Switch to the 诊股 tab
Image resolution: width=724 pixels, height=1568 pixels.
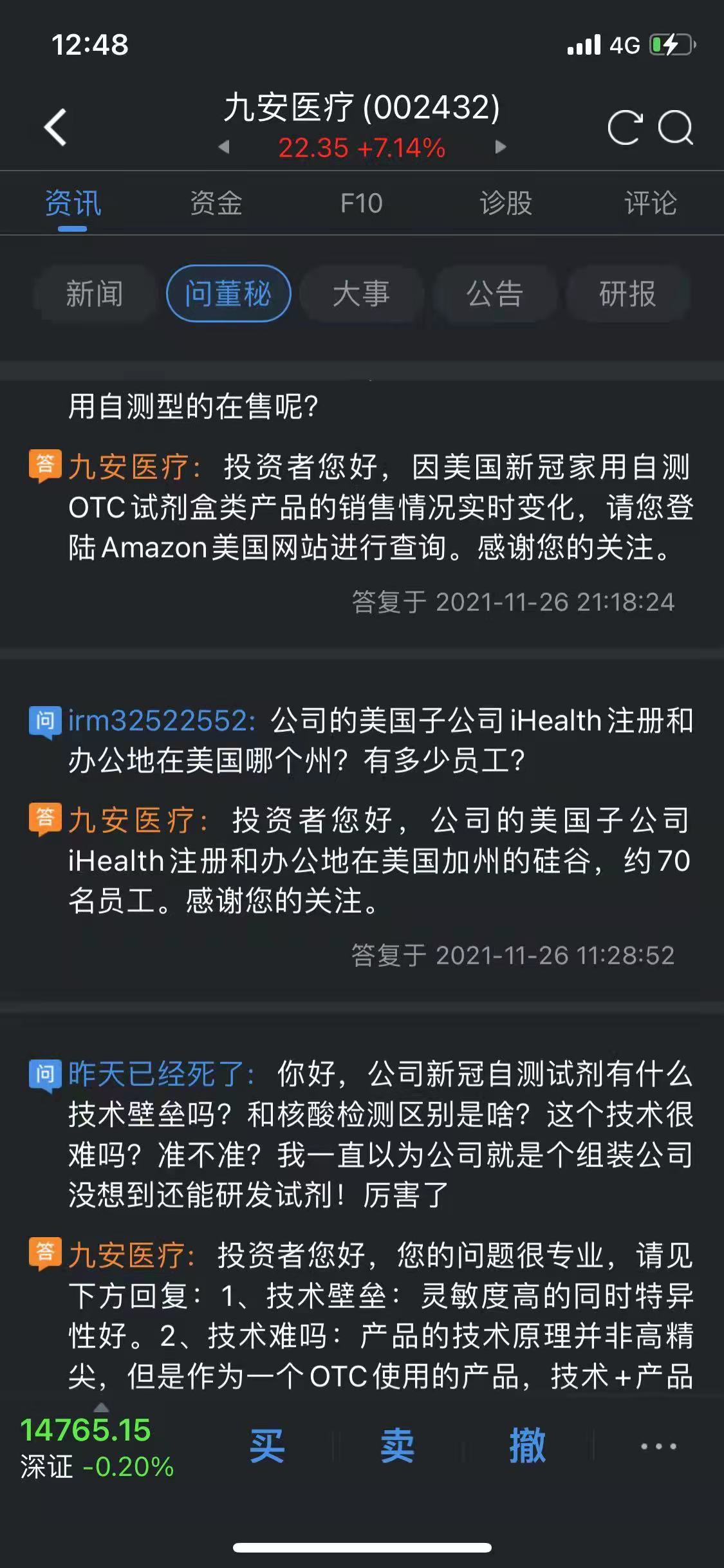(506, 203)
